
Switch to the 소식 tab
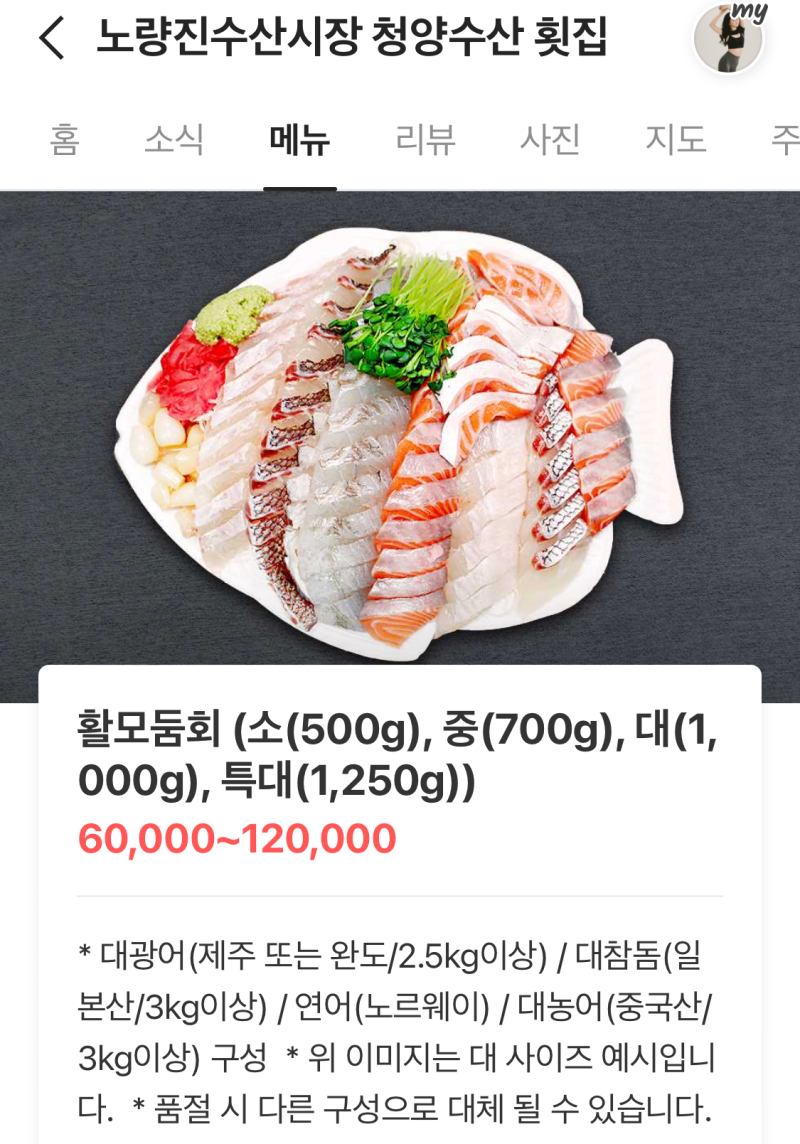(x=174, y=139)
